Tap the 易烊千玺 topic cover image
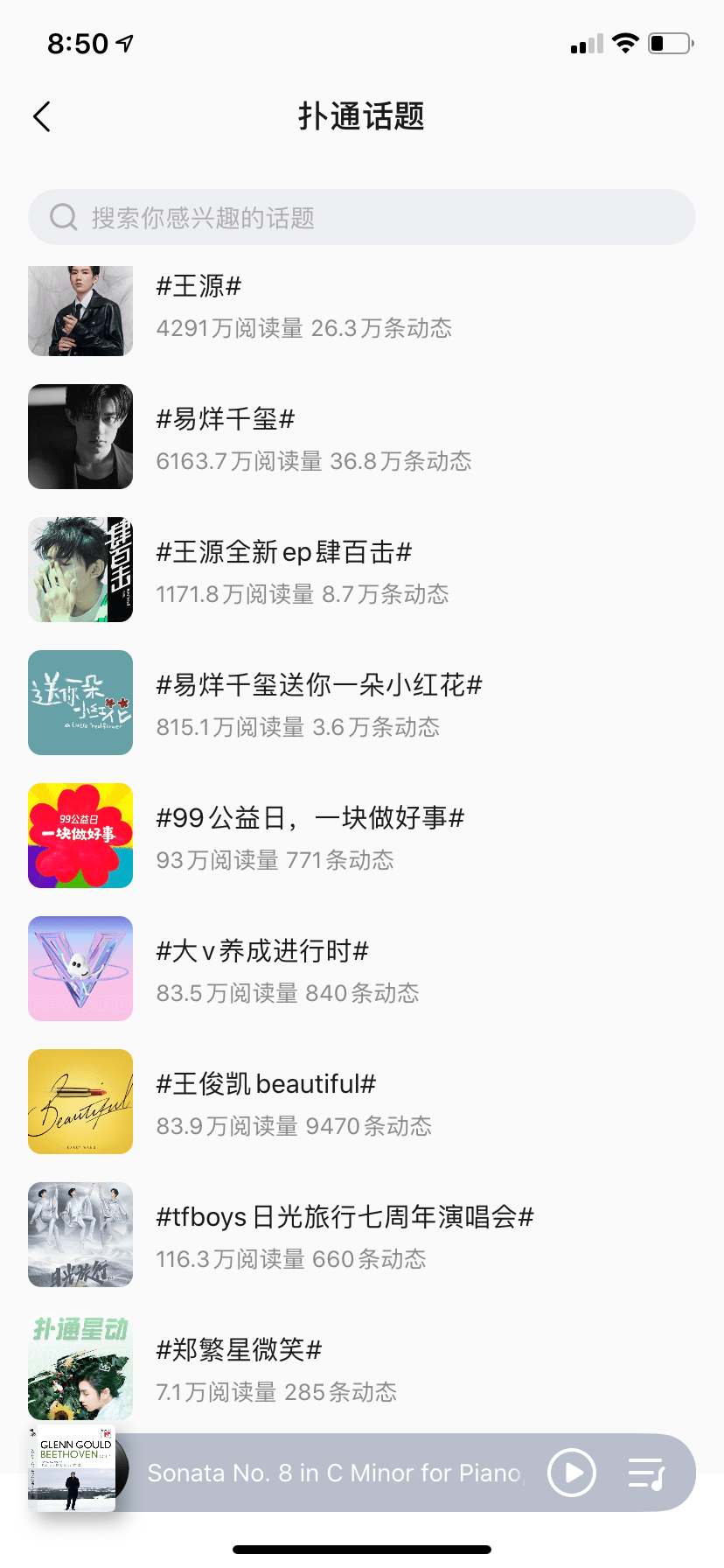 tap(80, 437)
